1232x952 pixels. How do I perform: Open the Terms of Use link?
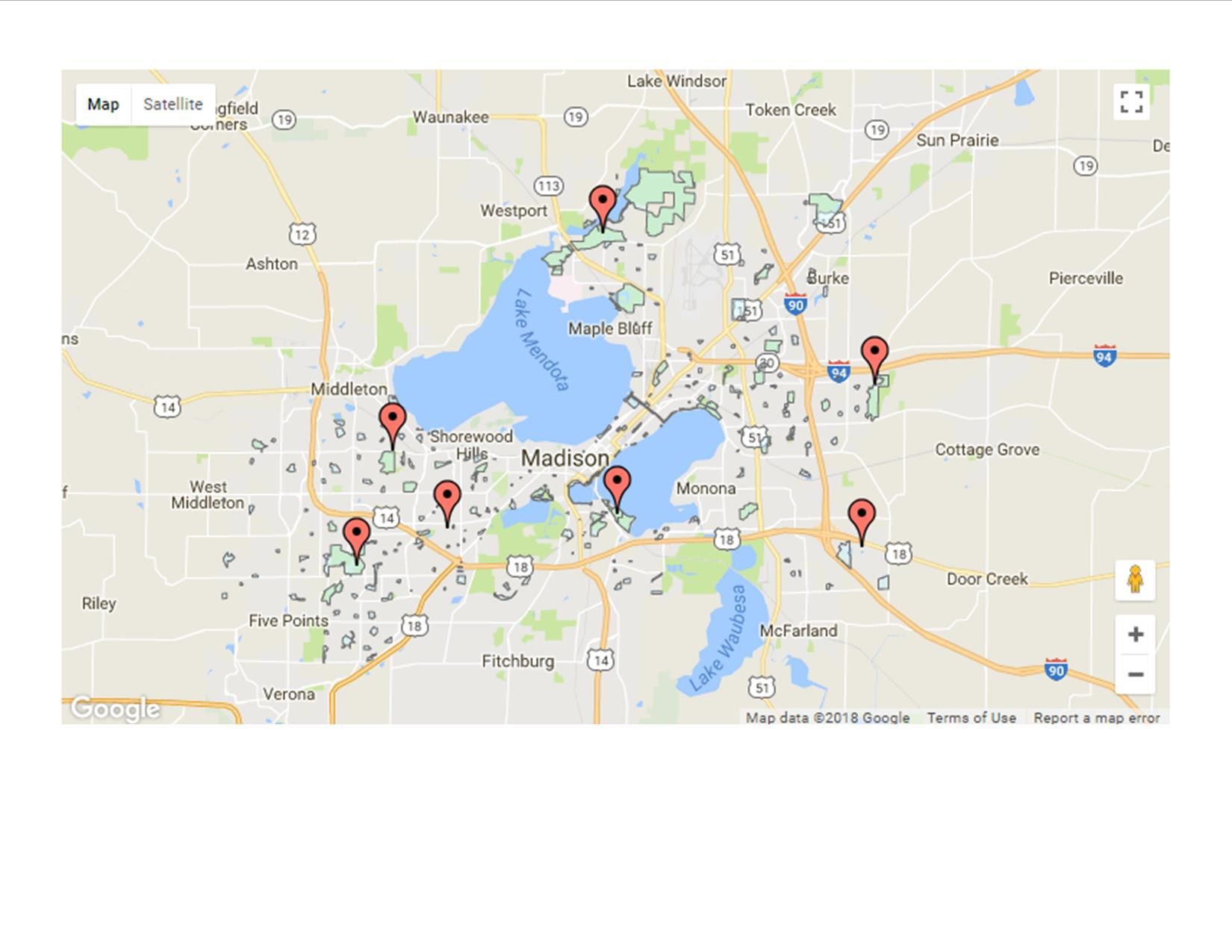pos(971,718)
